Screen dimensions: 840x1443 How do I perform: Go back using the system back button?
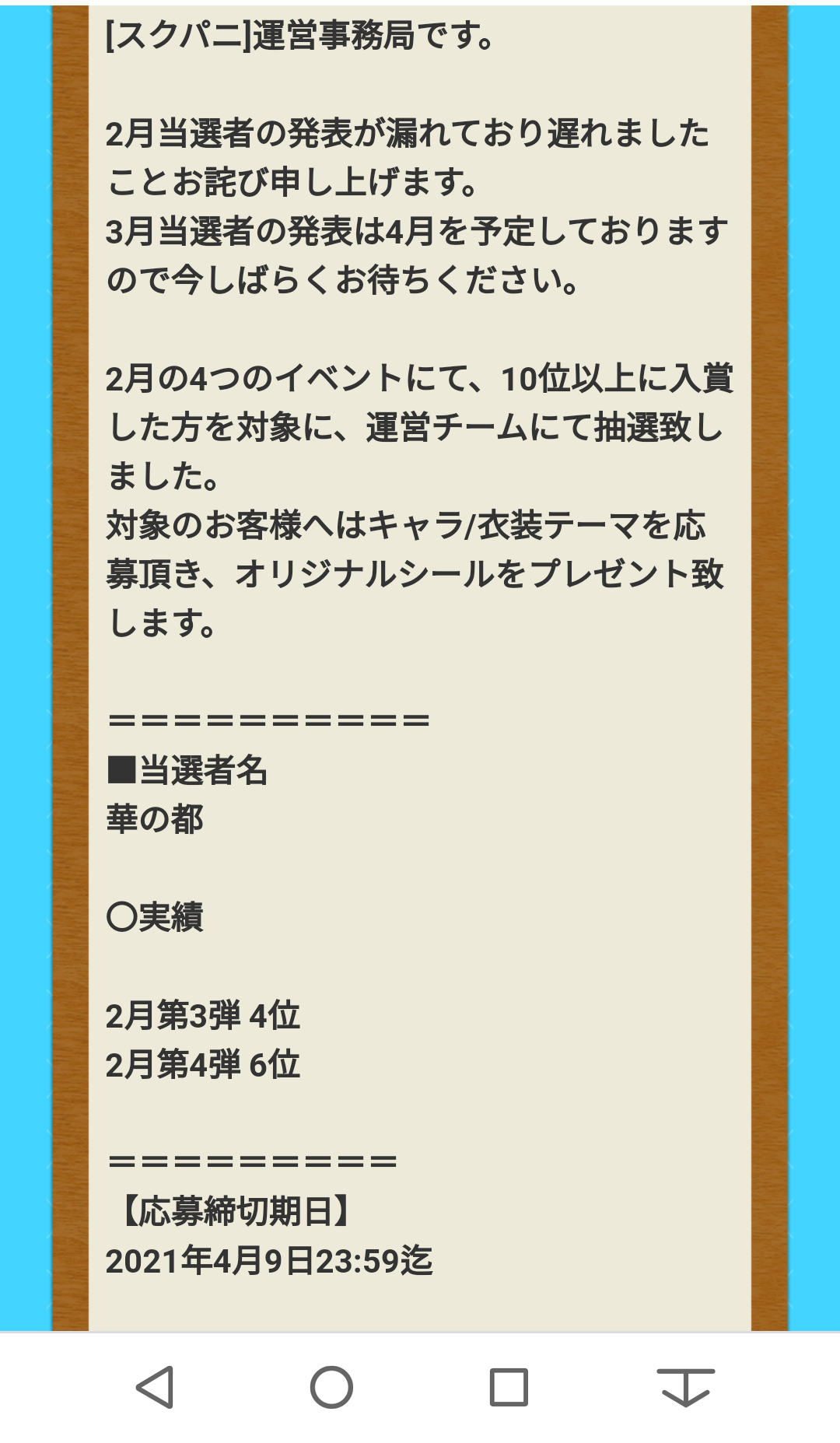pyautogui.click(x=156, y=1387)
